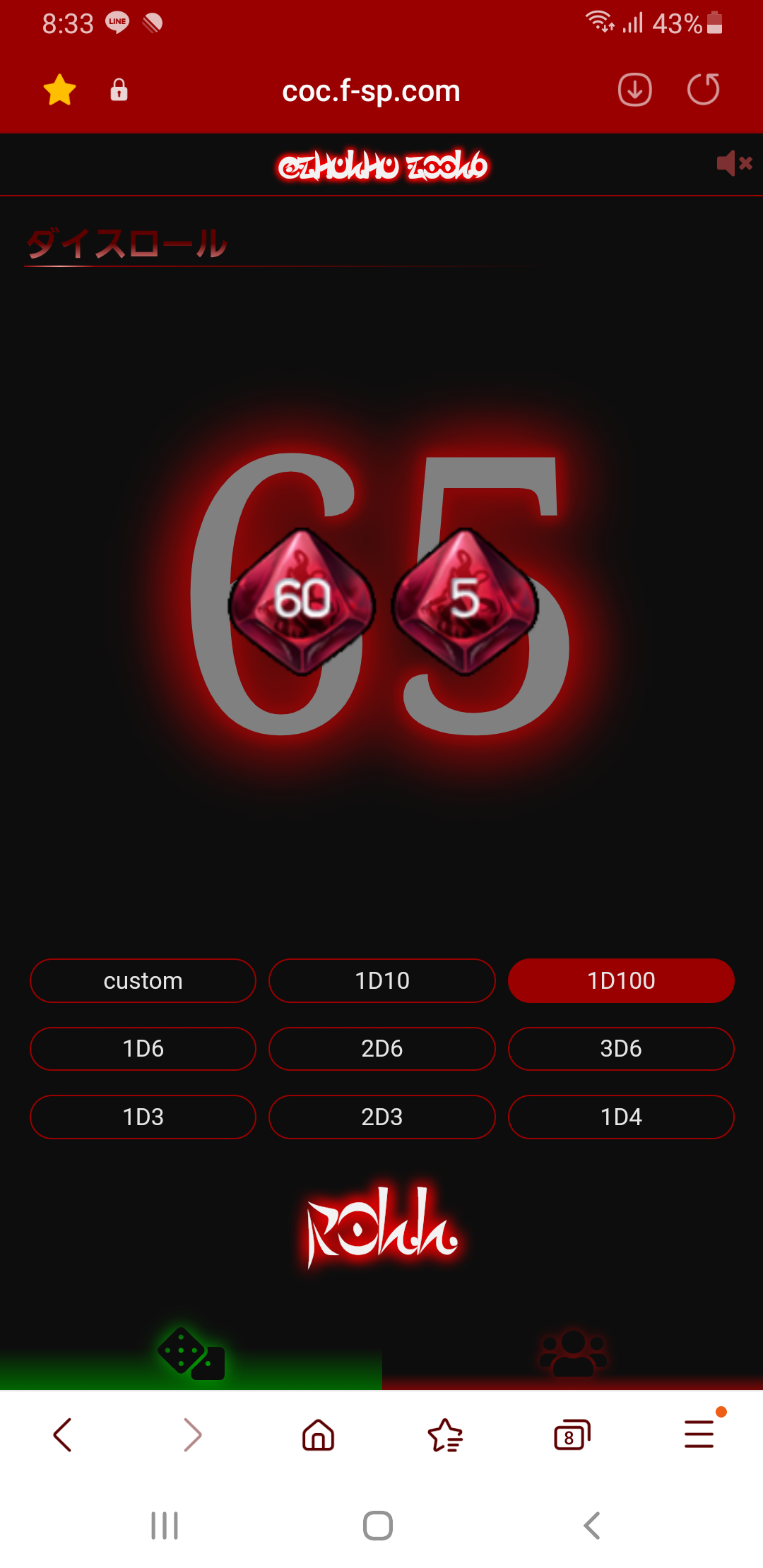Pick the 1D3 dice preset
763x1568 pixels.
[143, 1117]
